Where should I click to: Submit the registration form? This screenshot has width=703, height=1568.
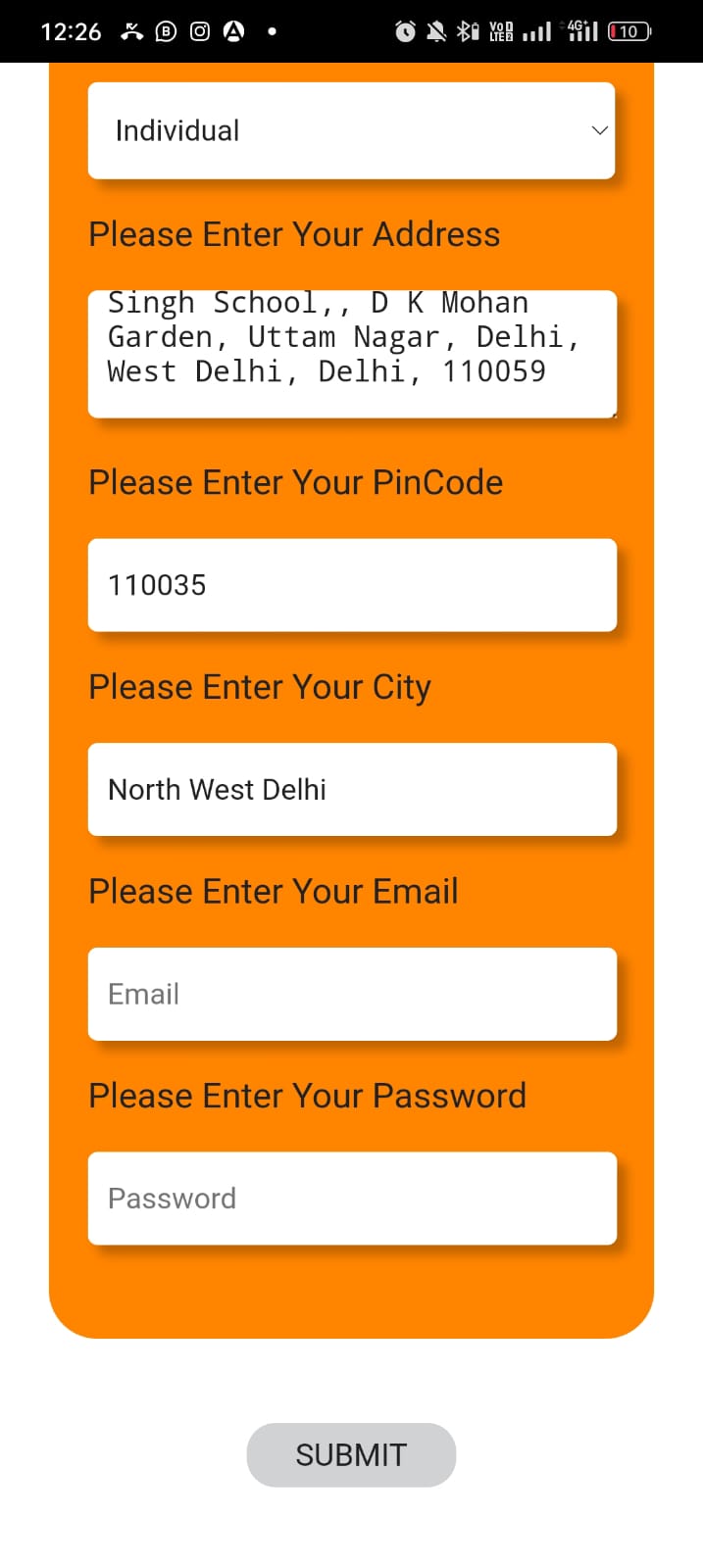351,1455
